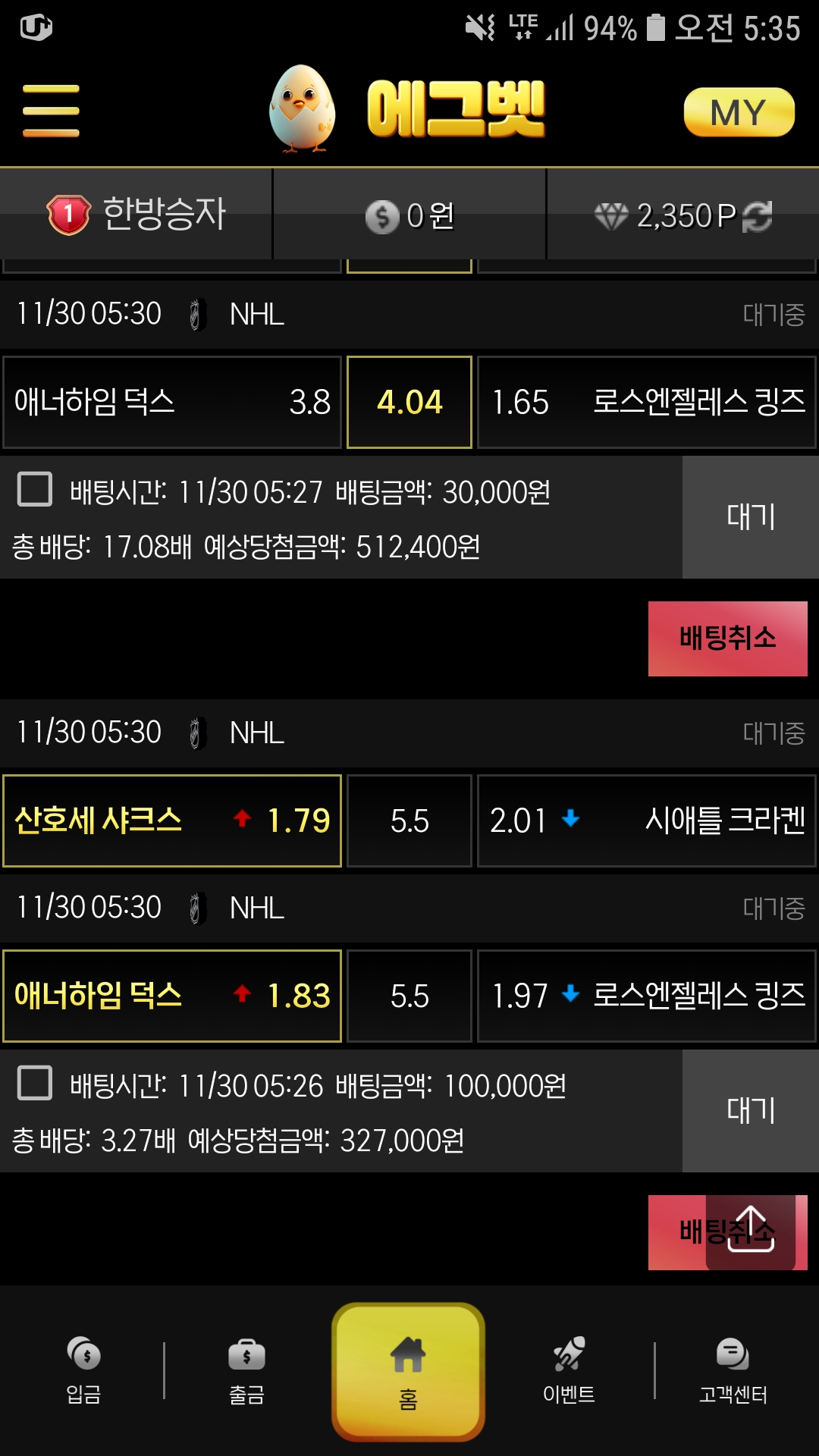Tap the 한방승자 user badge
819x1456 pixels.
point(136,215)
